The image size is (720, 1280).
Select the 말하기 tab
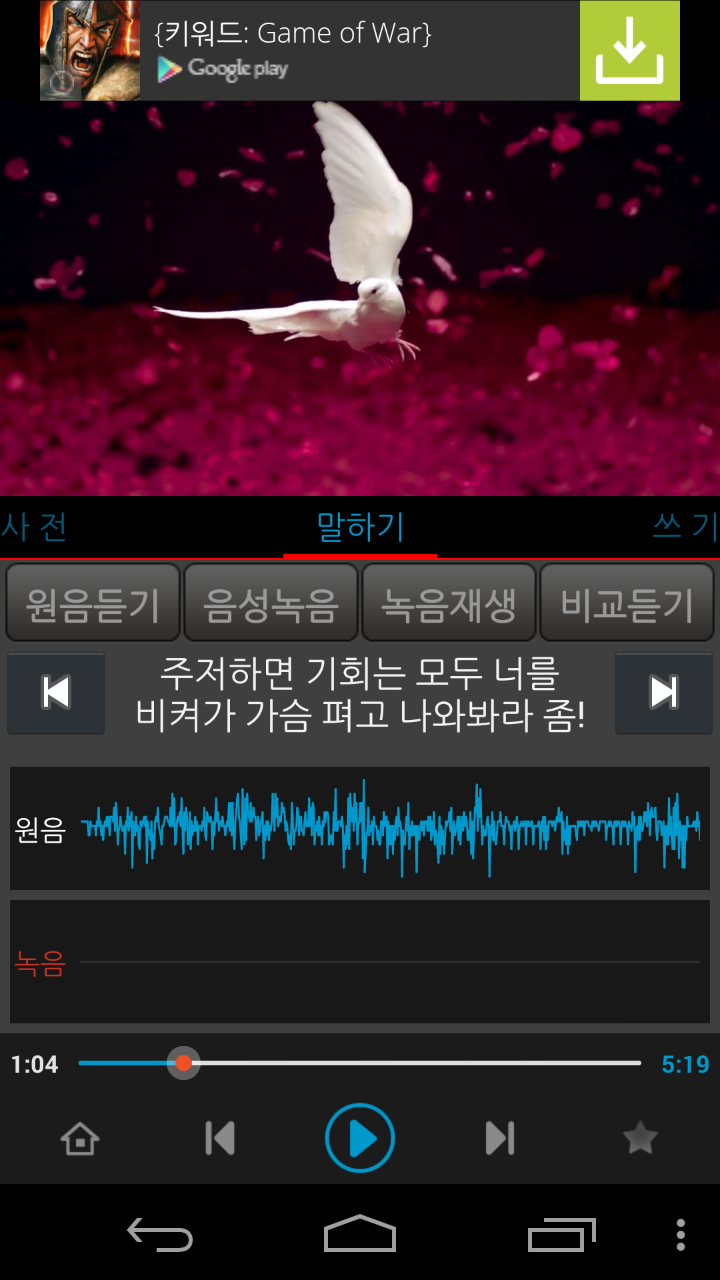coord(360,526)
